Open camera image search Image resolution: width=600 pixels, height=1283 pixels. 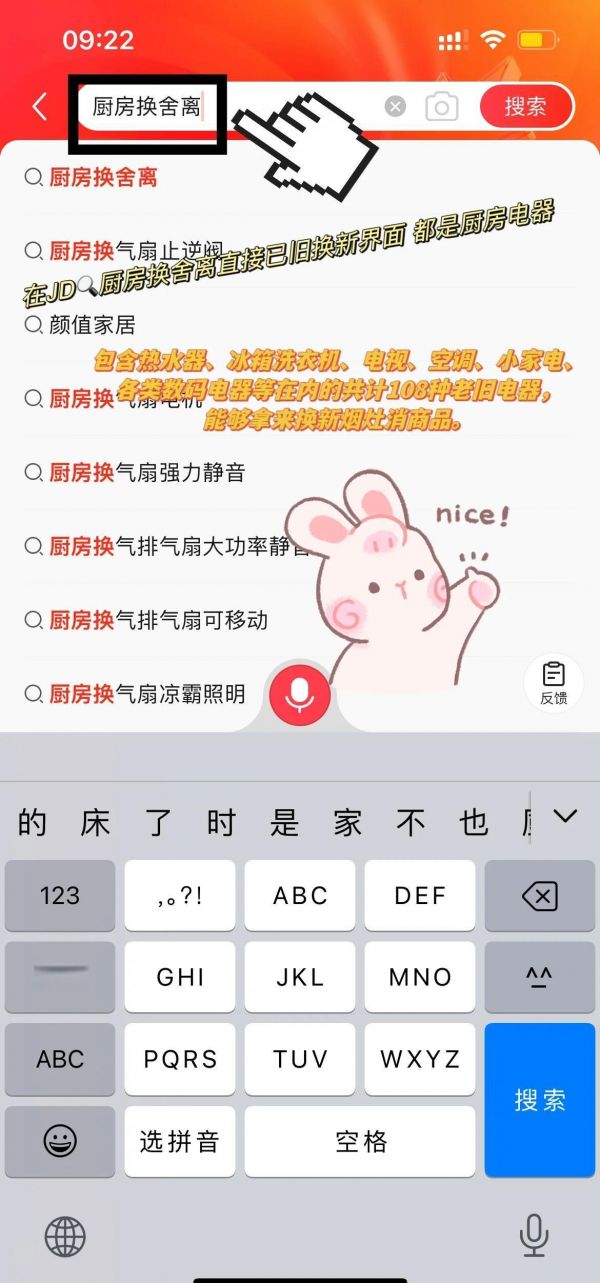point(441,107)
